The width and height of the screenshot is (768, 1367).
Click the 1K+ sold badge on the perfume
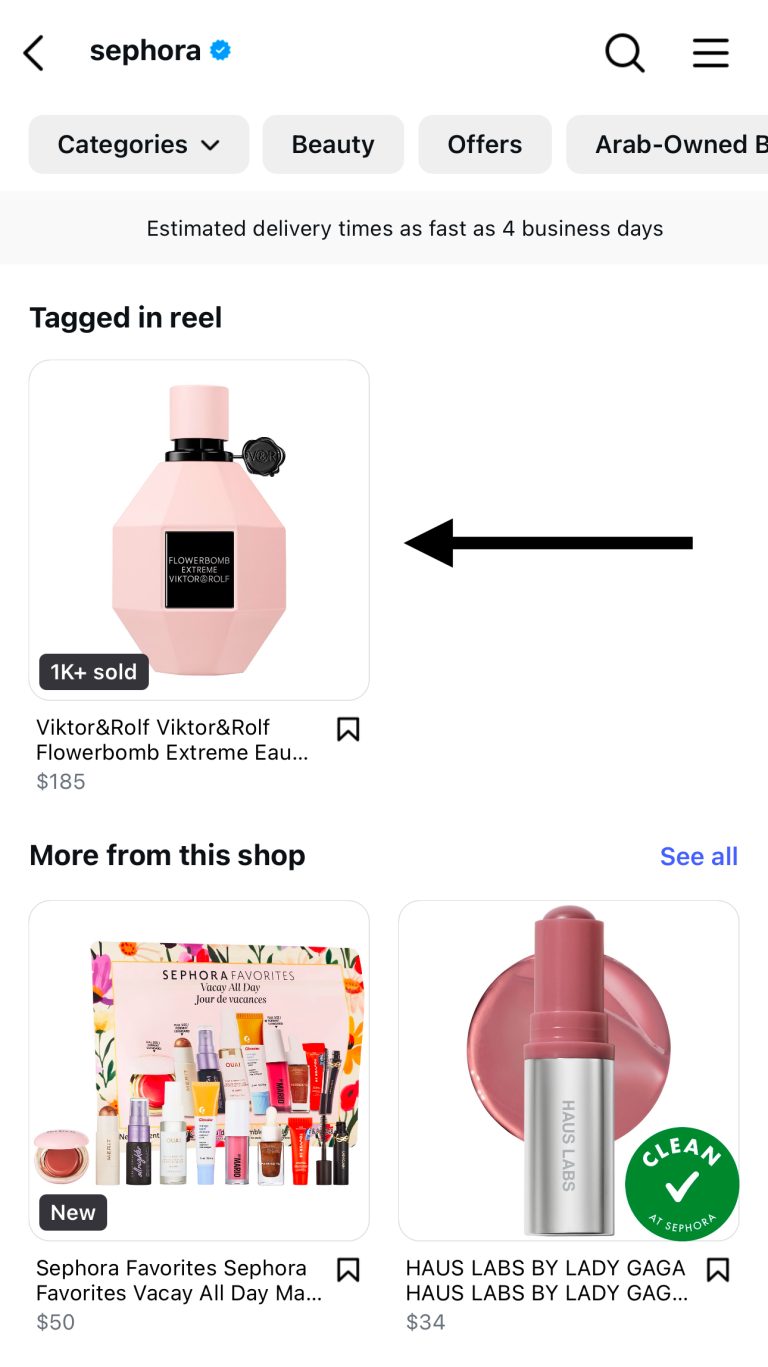click(93, 672)
